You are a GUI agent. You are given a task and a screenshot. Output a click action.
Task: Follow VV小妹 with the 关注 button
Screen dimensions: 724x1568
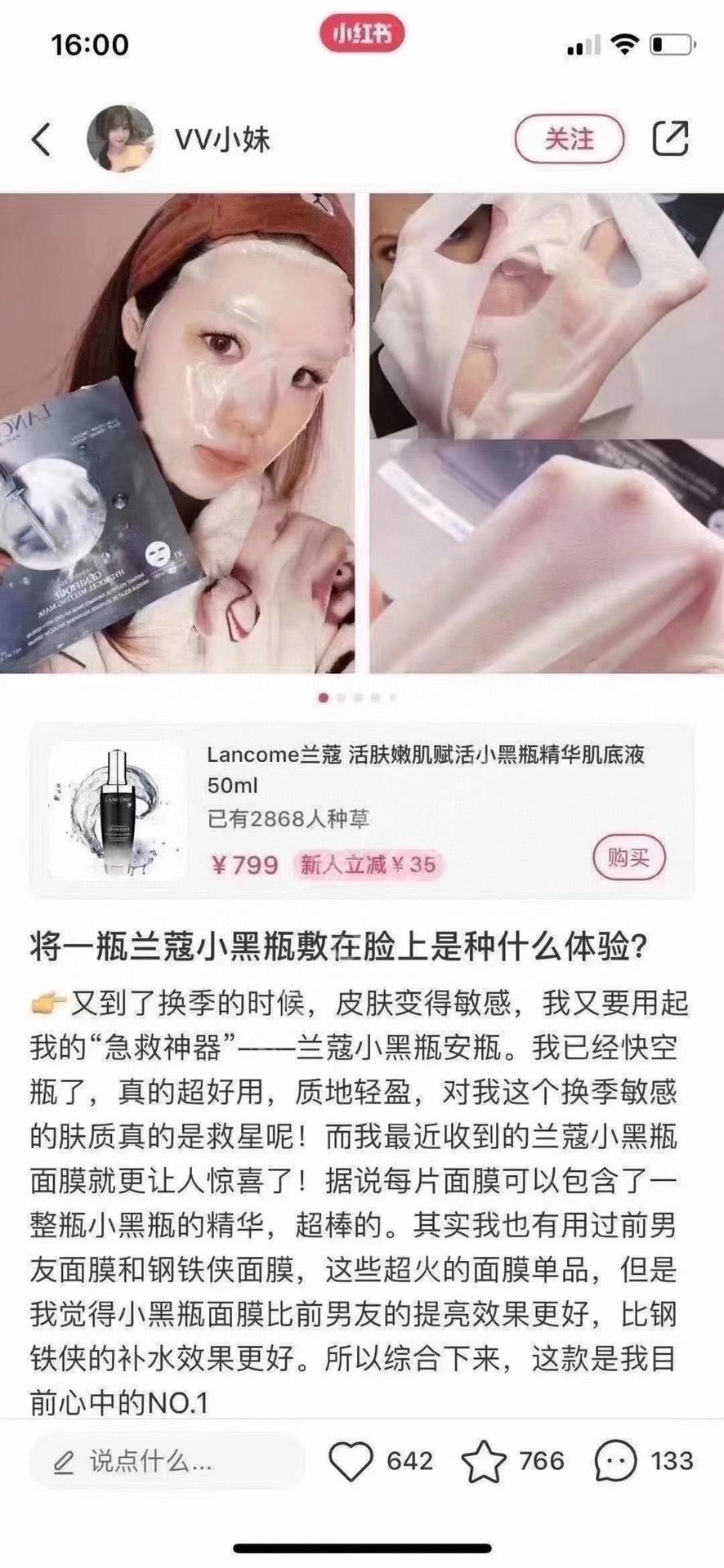[x=570, y=140]
